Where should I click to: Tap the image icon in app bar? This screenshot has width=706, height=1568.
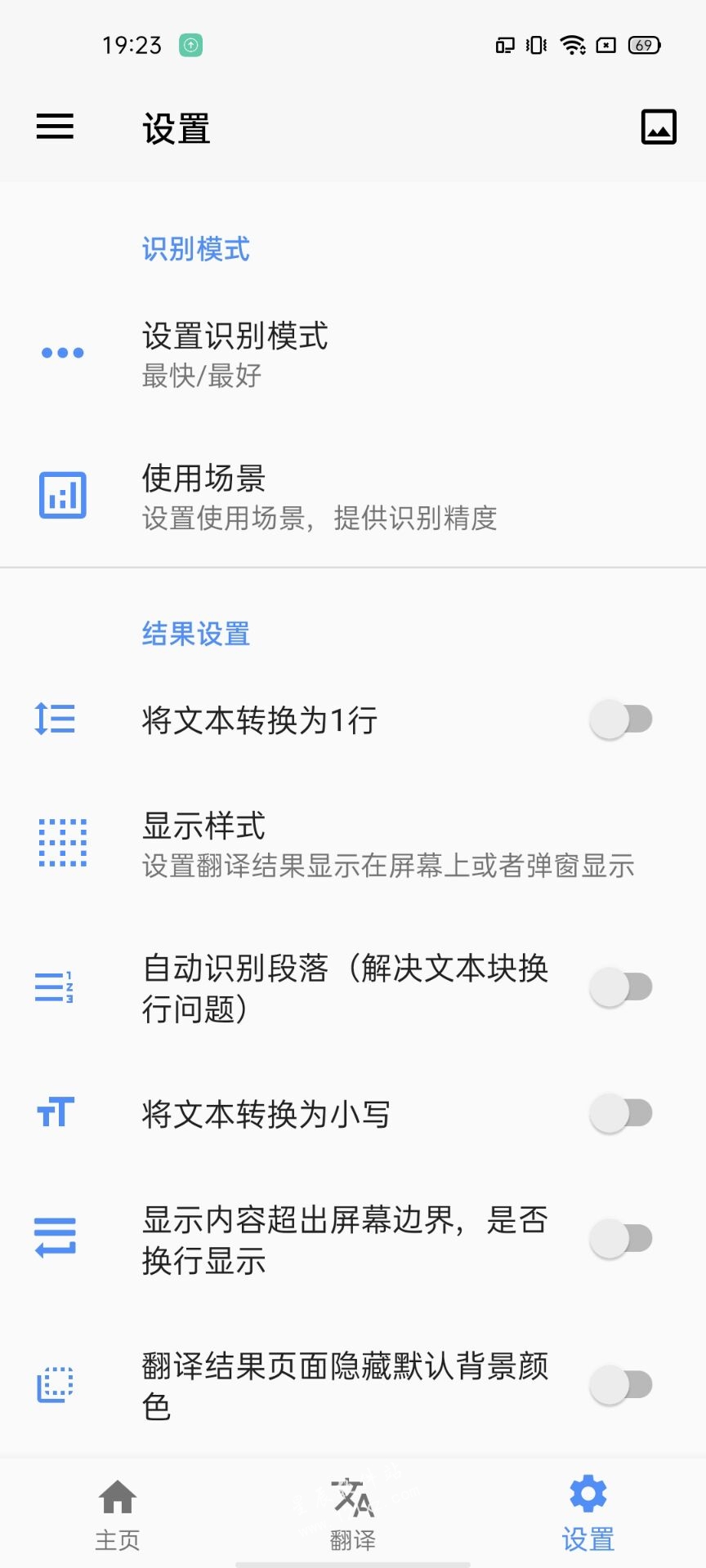click(x=659, y=127)
